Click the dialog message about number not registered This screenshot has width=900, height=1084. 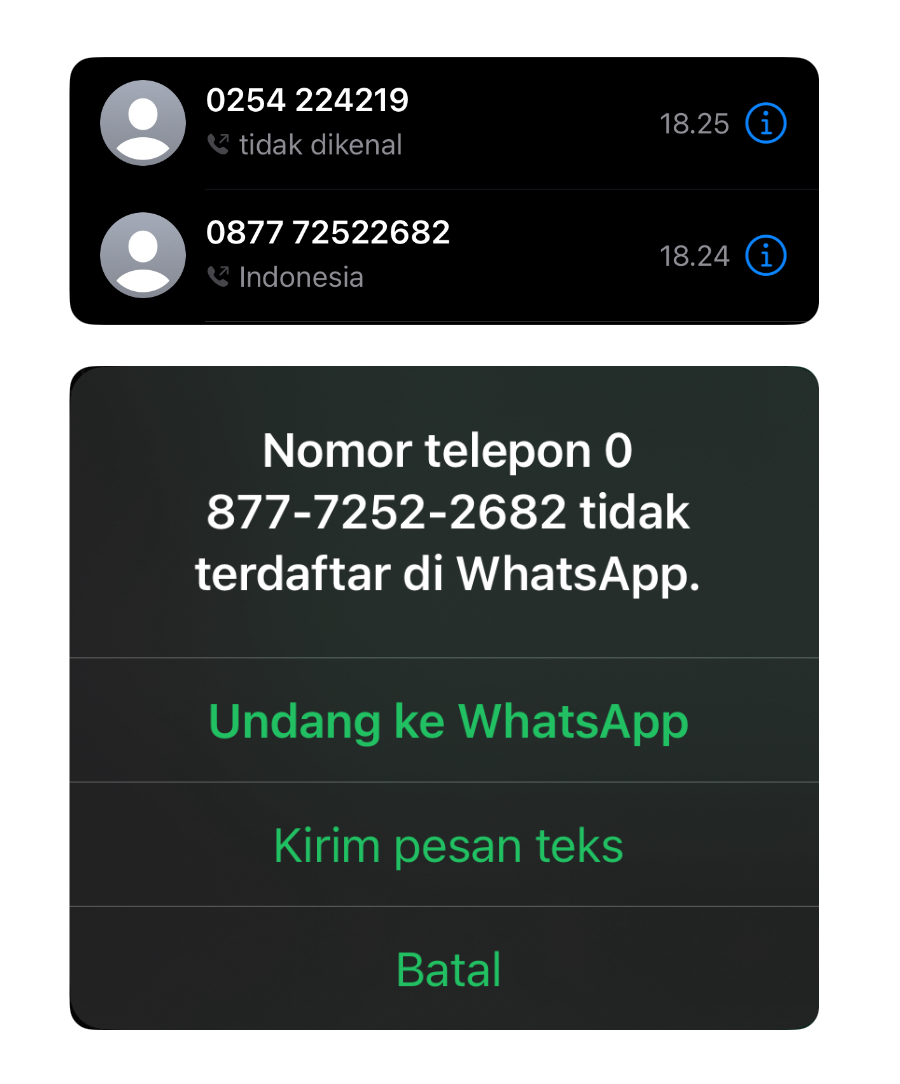(x=448, y=512)
